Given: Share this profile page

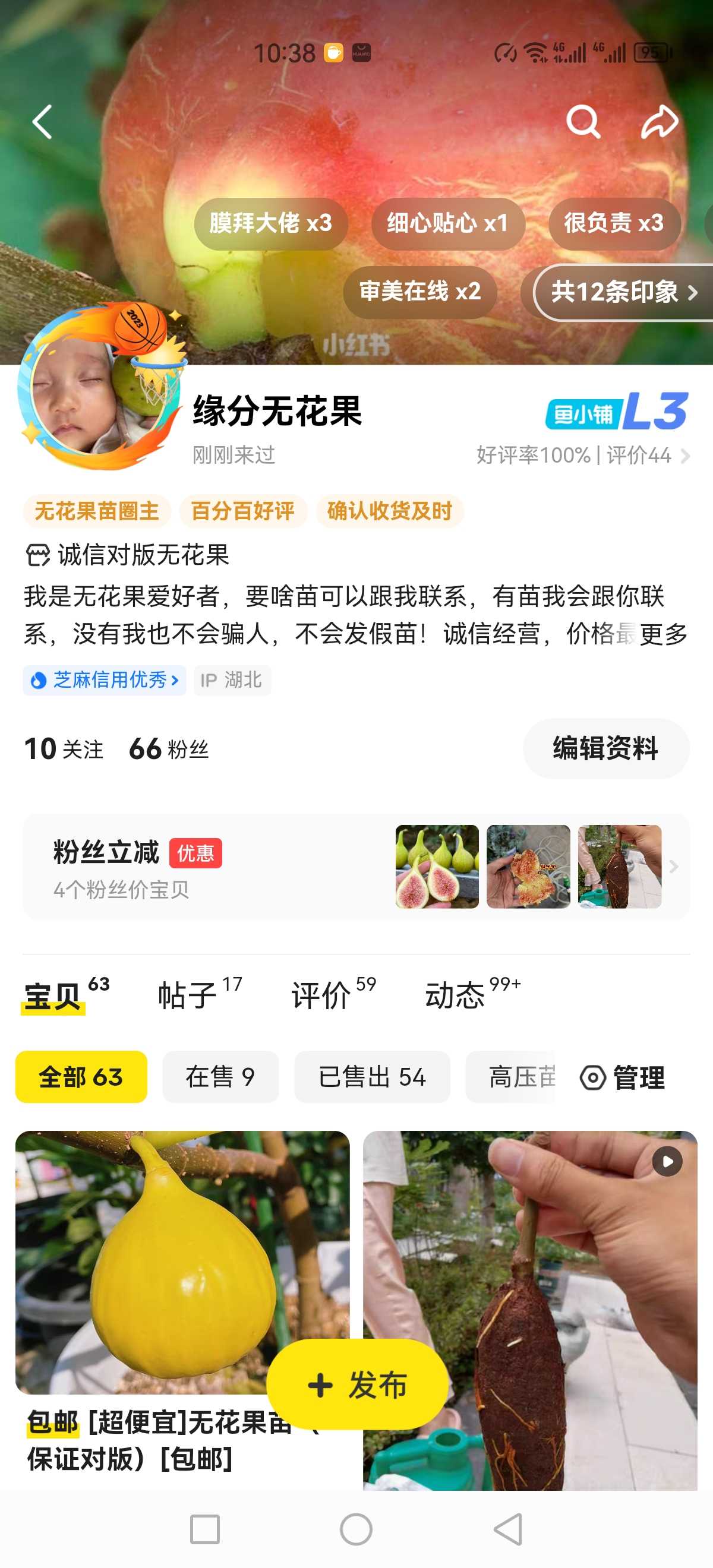Looking at the screenshot, I should click(x=660, y=122).
